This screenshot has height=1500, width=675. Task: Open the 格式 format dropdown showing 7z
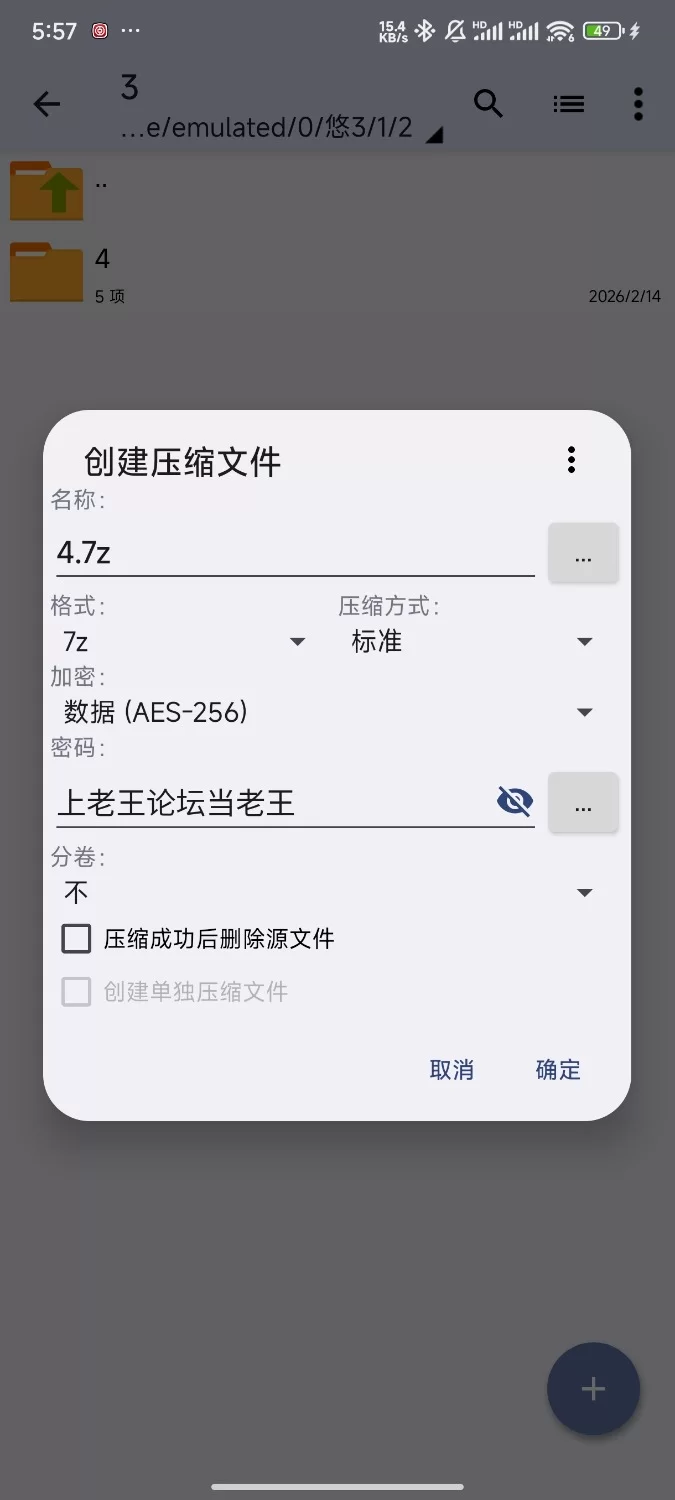coord(185,641)
